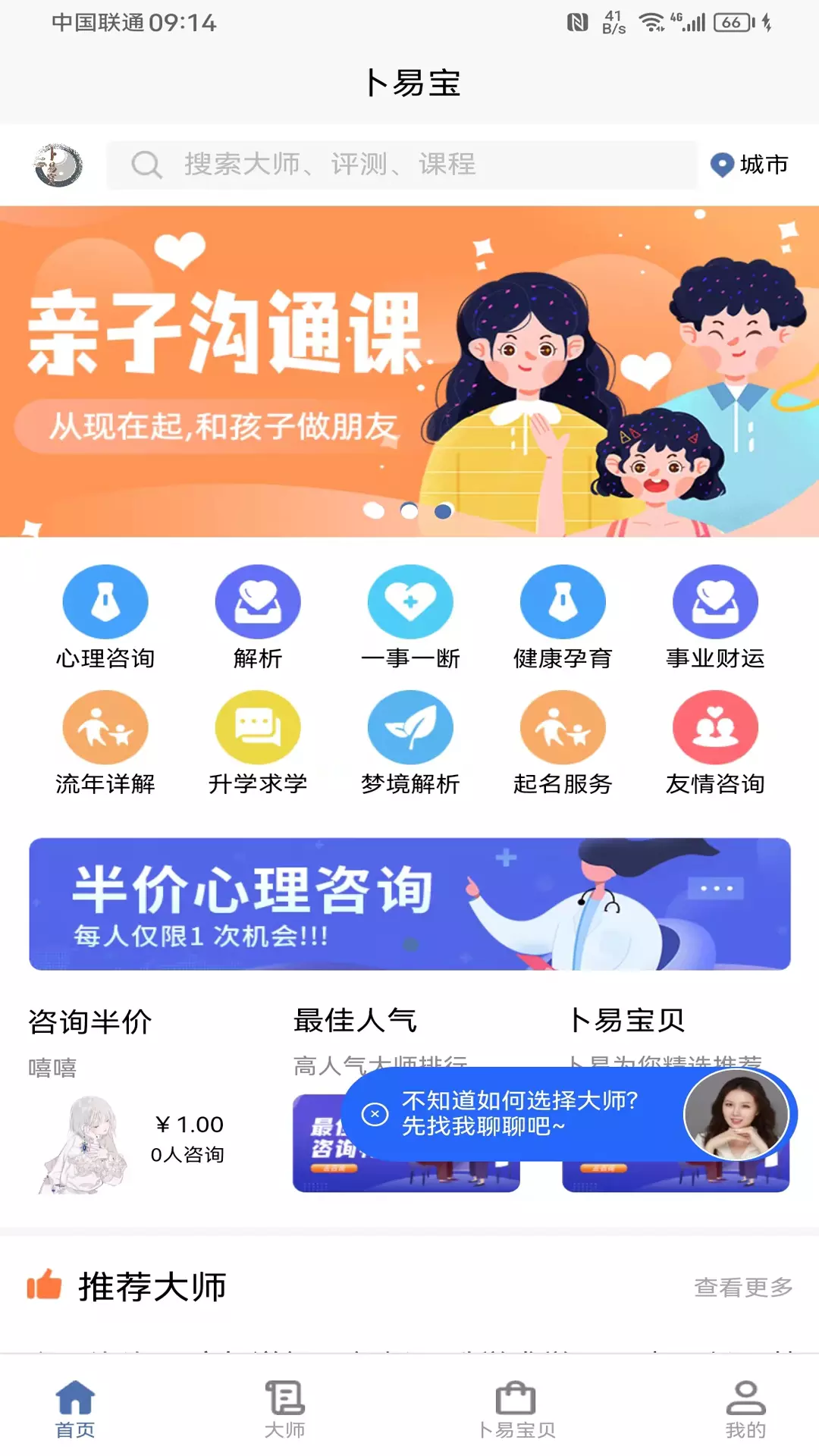The width and height of the screenshot is (819, 1456).
Task: Switch to the 卜易宝贝 tab
Action: point(516,1409)
